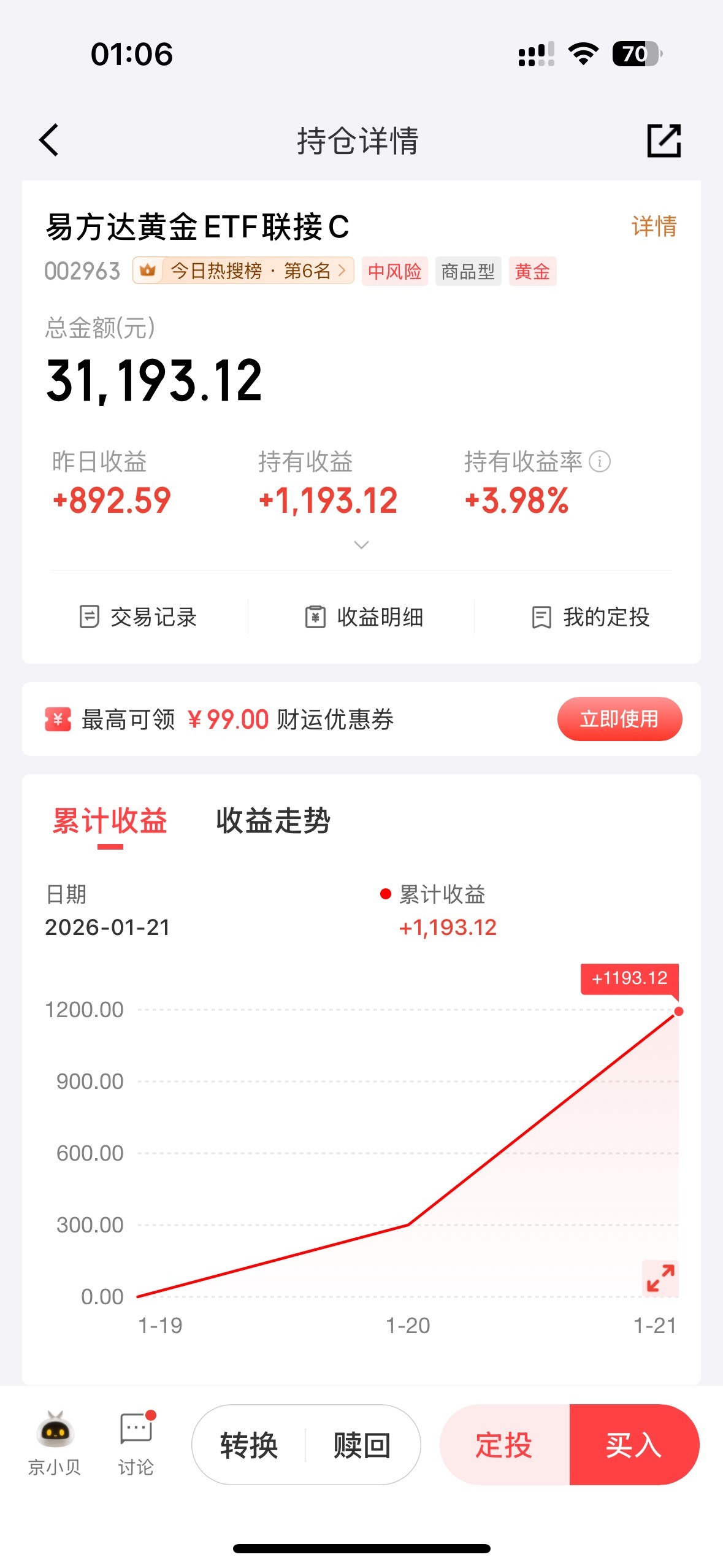Open 我的定投
The image size is (723, 1568).
(x=591, y=617)
